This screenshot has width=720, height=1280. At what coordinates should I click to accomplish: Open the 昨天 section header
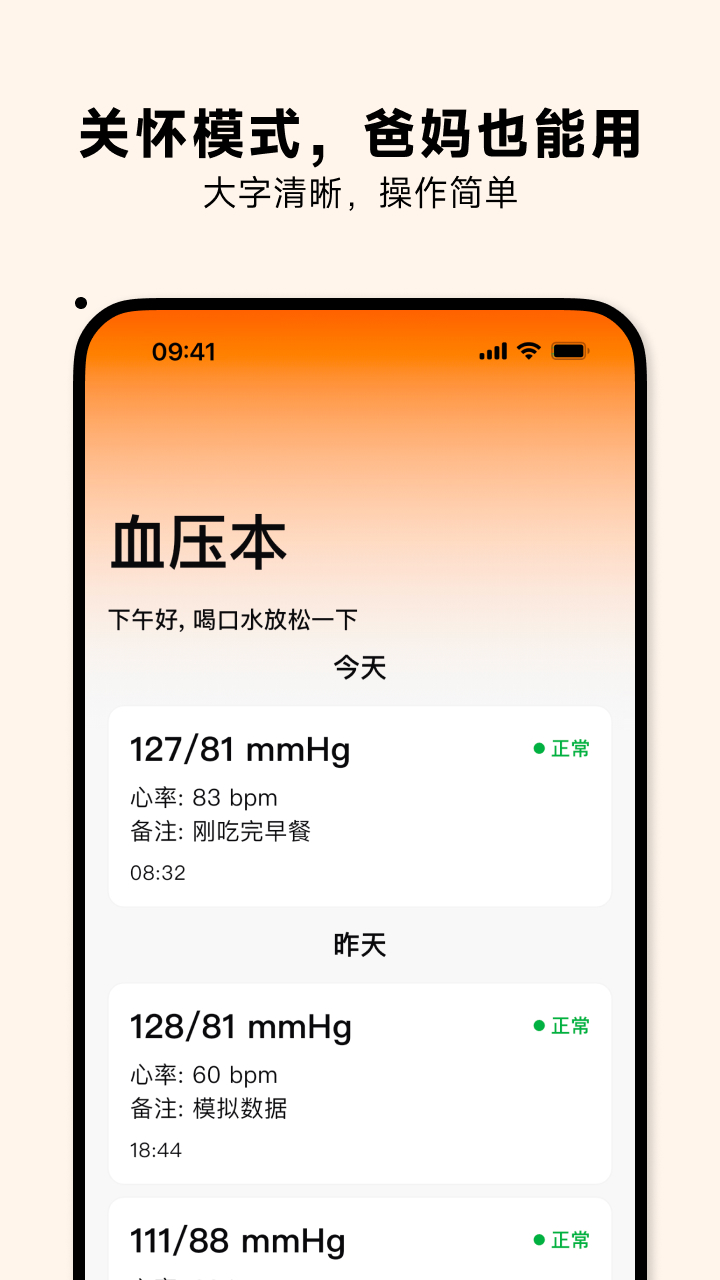point(360,944)
